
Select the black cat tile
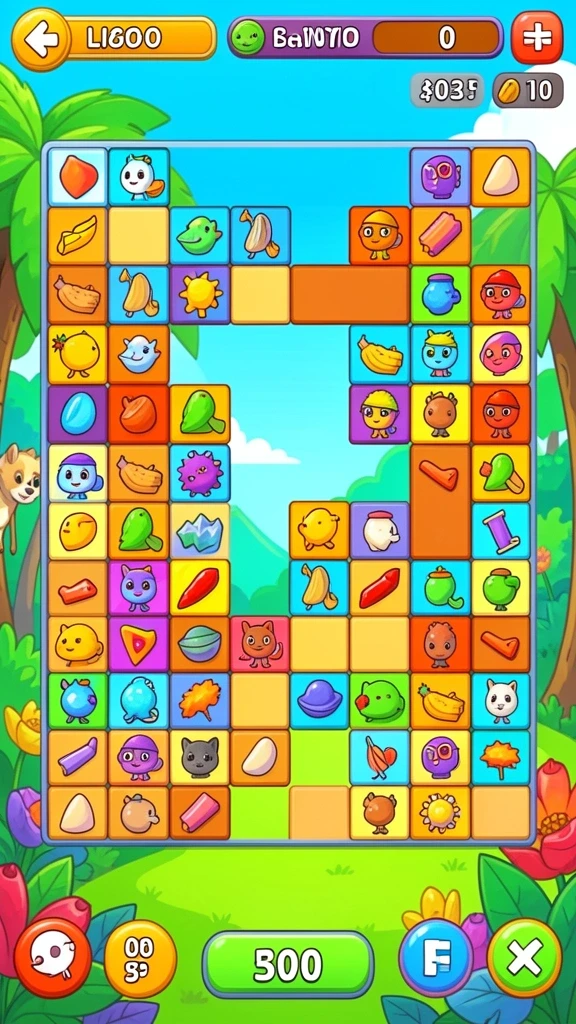coord(200,758)
